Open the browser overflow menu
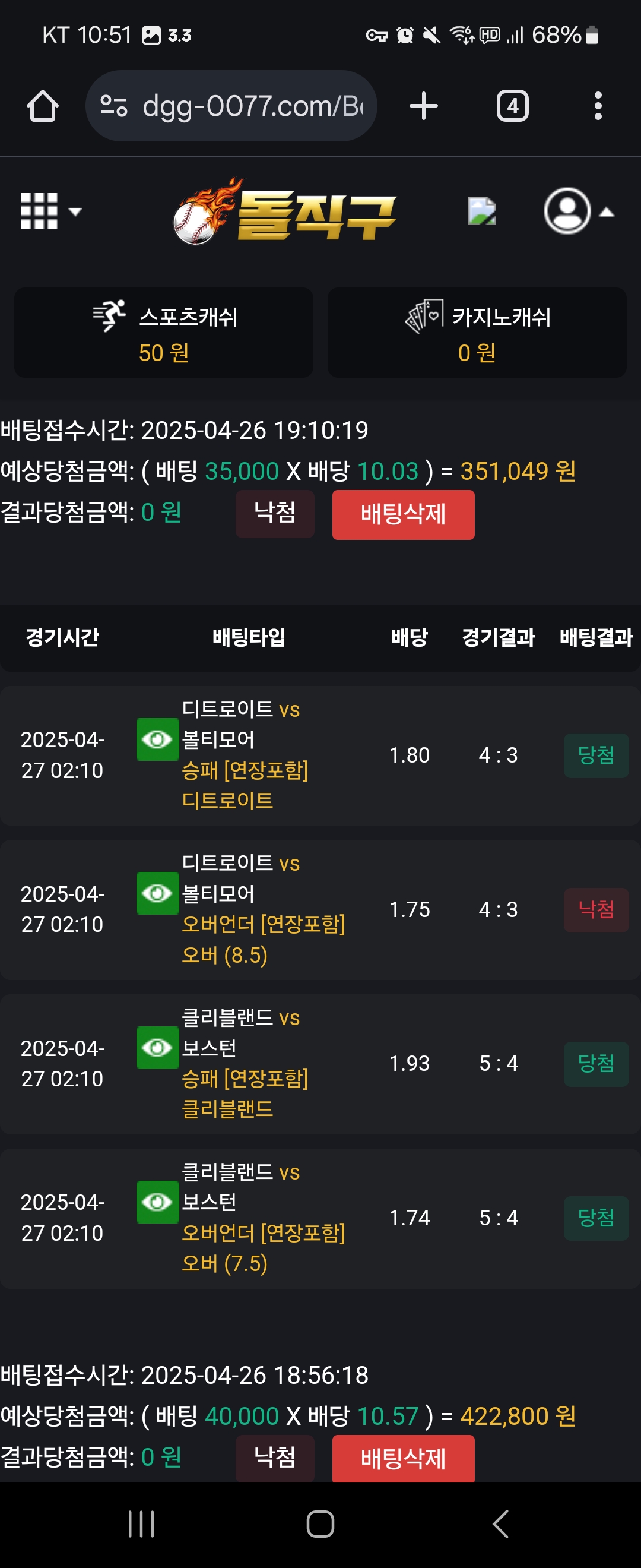The width and height of the screenshot is (641, 1568). click(x=598, y=106)
